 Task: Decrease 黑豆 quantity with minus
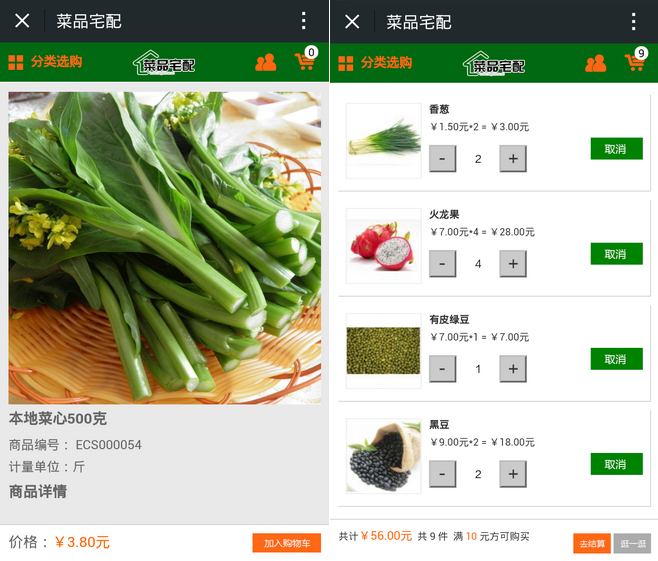tap(442, 473)
